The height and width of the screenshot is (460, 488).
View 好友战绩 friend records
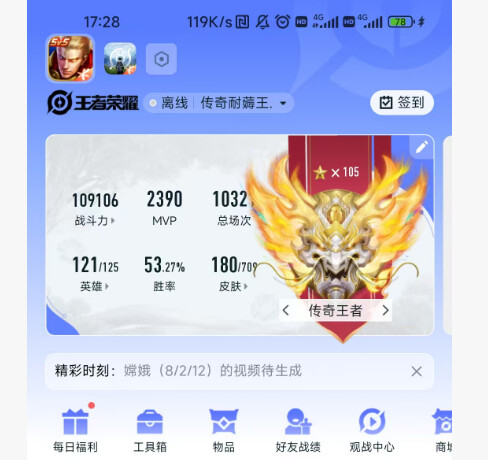click(298, 430)
